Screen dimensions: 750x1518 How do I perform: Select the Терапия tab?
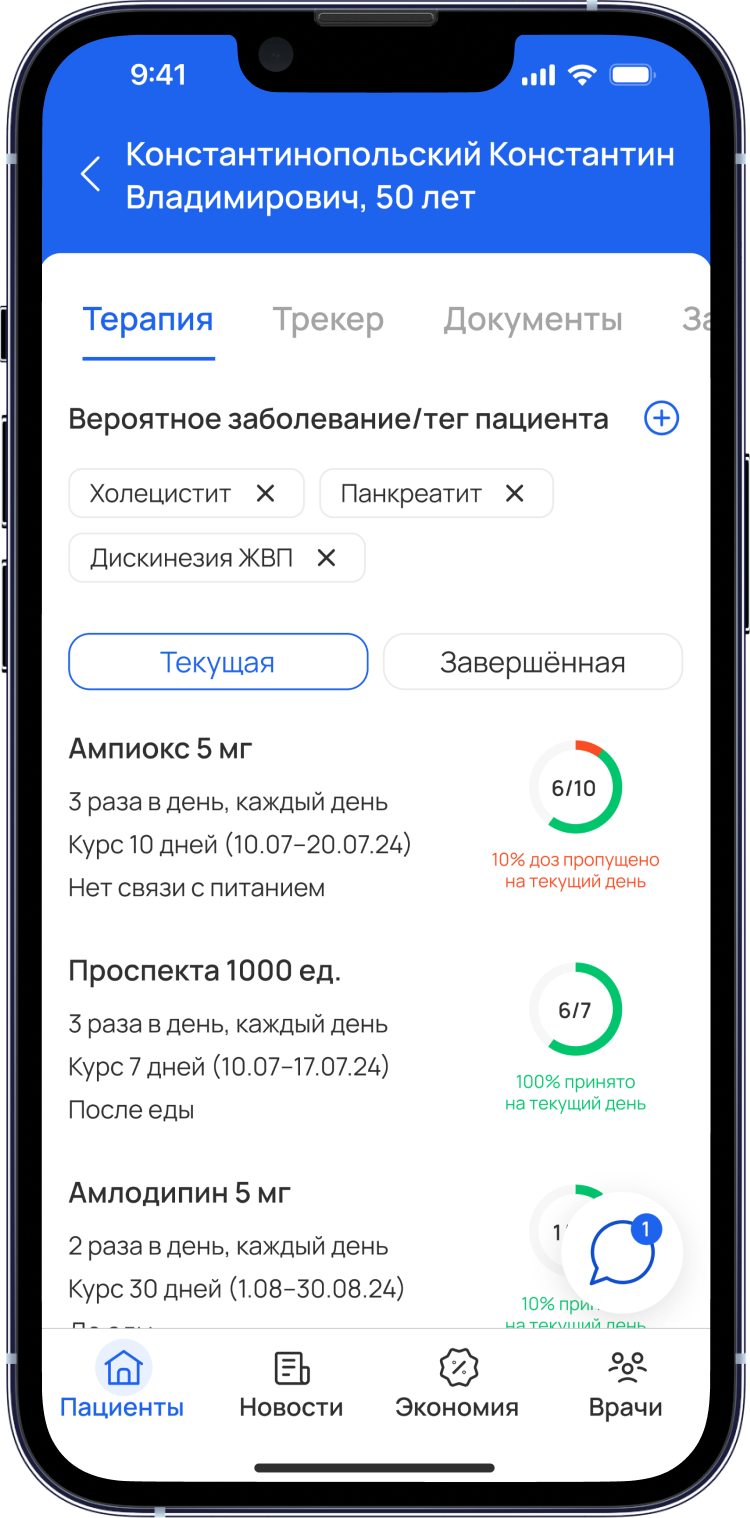click(x=148, y=320)
